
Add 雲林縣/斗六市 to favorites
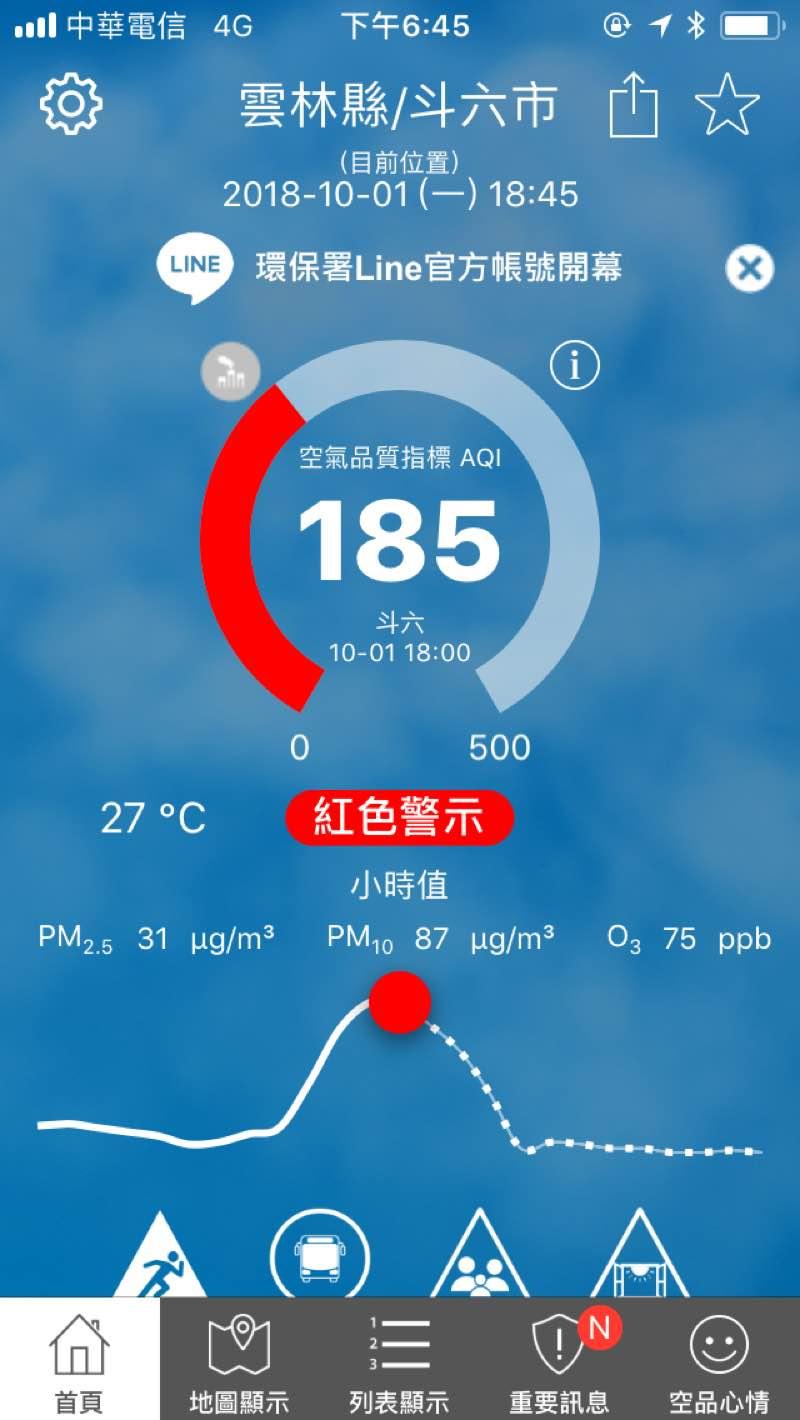pyautogui.click(x=727, y=106)
